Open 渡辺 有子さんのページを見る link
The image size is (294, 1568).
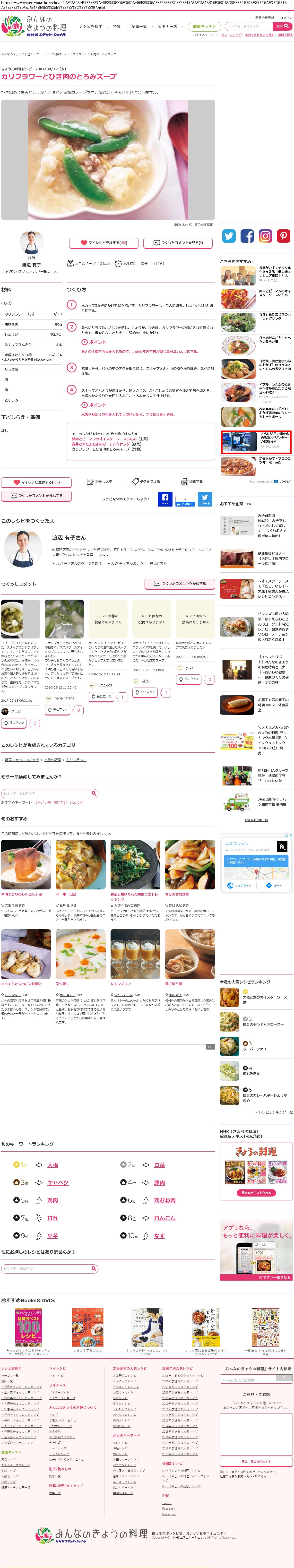coord(78,564)
